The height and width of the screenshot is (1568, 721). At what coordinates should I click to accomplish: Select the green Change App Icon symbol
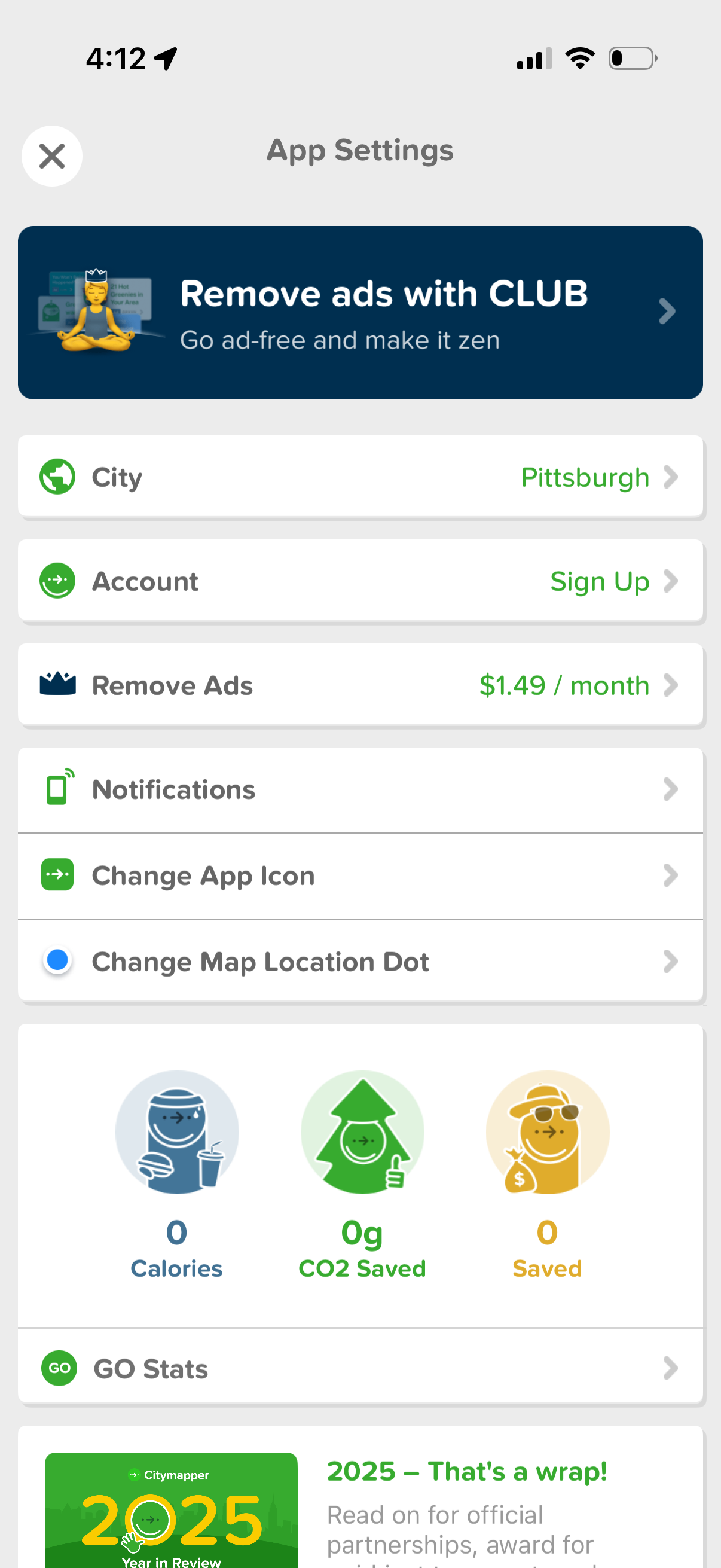[x=57, y=875]
